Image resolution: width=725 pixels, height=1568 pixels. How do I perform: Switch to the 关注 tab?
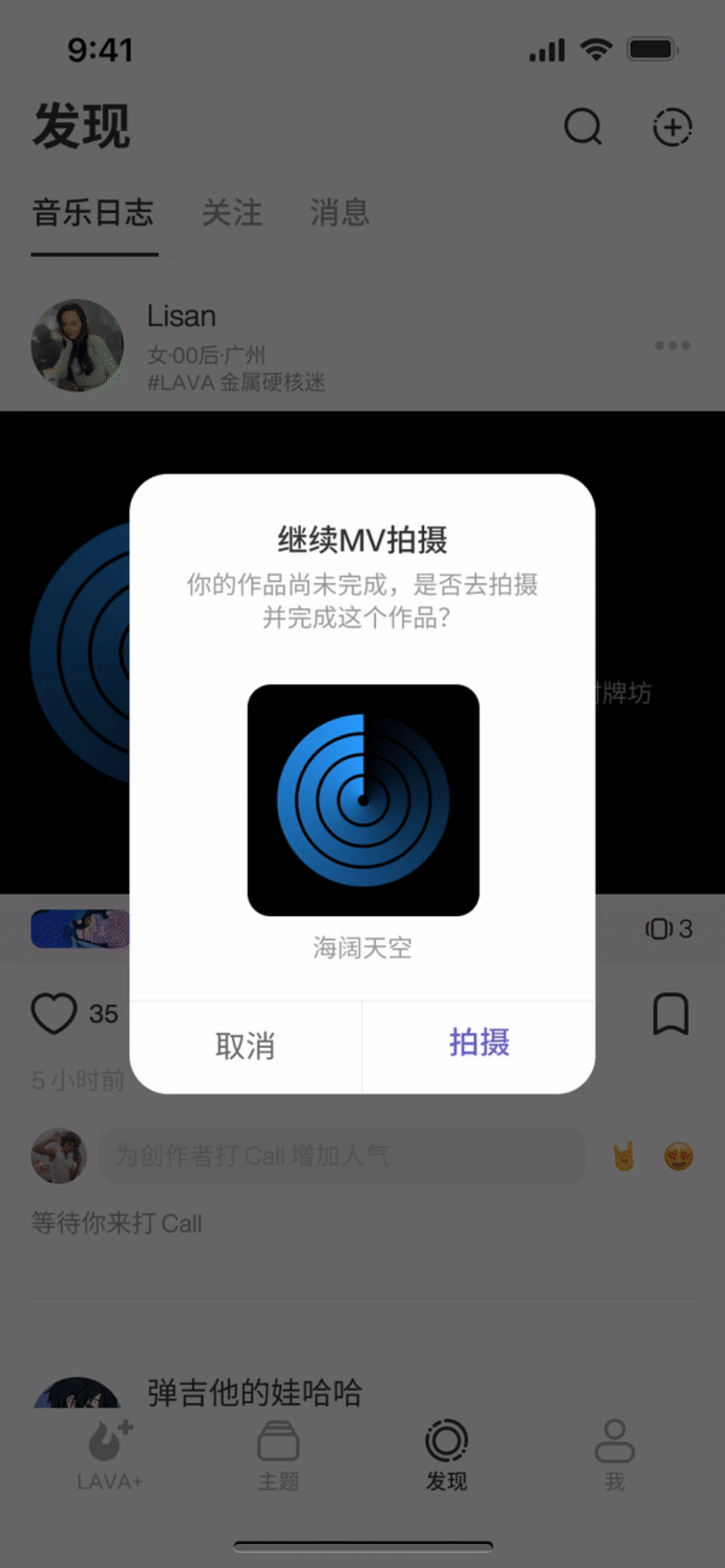click(x=232, y=213)
